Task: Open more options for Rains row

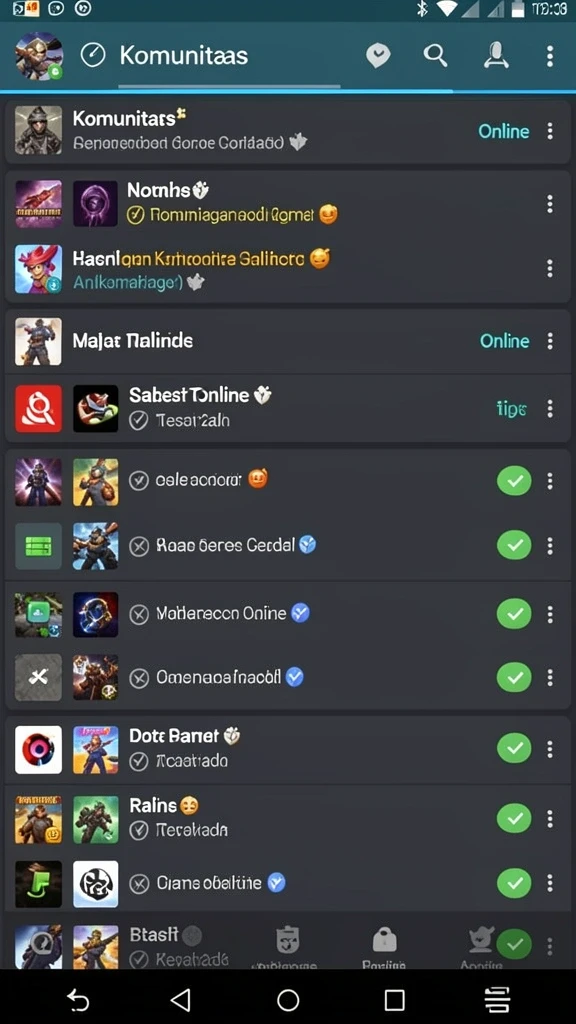Action: (550, 818)
